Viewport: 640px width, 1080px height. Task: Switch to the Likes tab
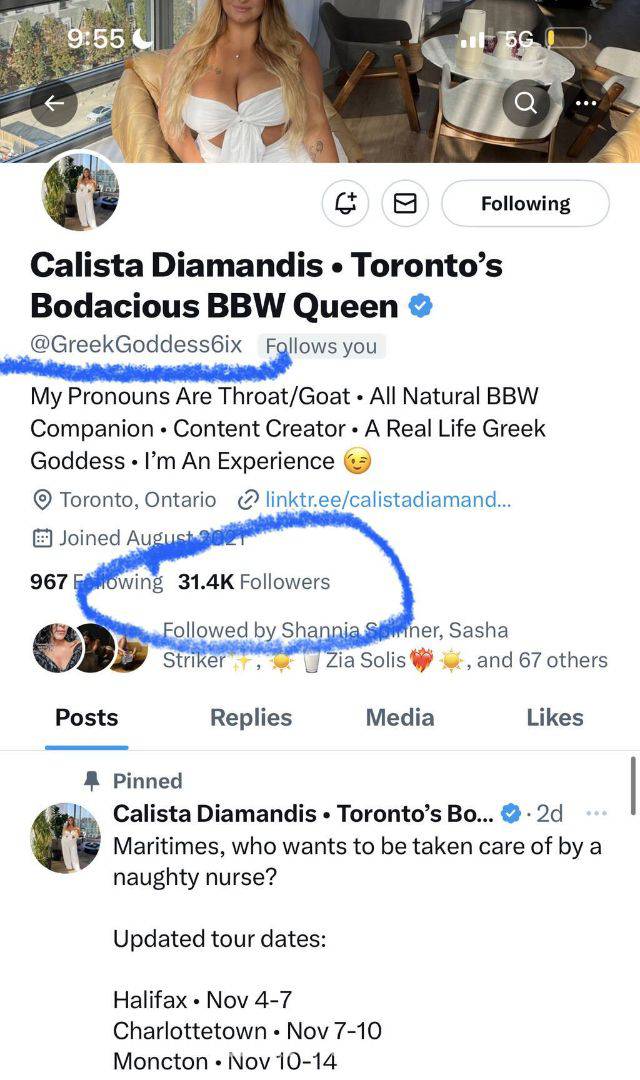pyautogui.click(x=554, y=717)
